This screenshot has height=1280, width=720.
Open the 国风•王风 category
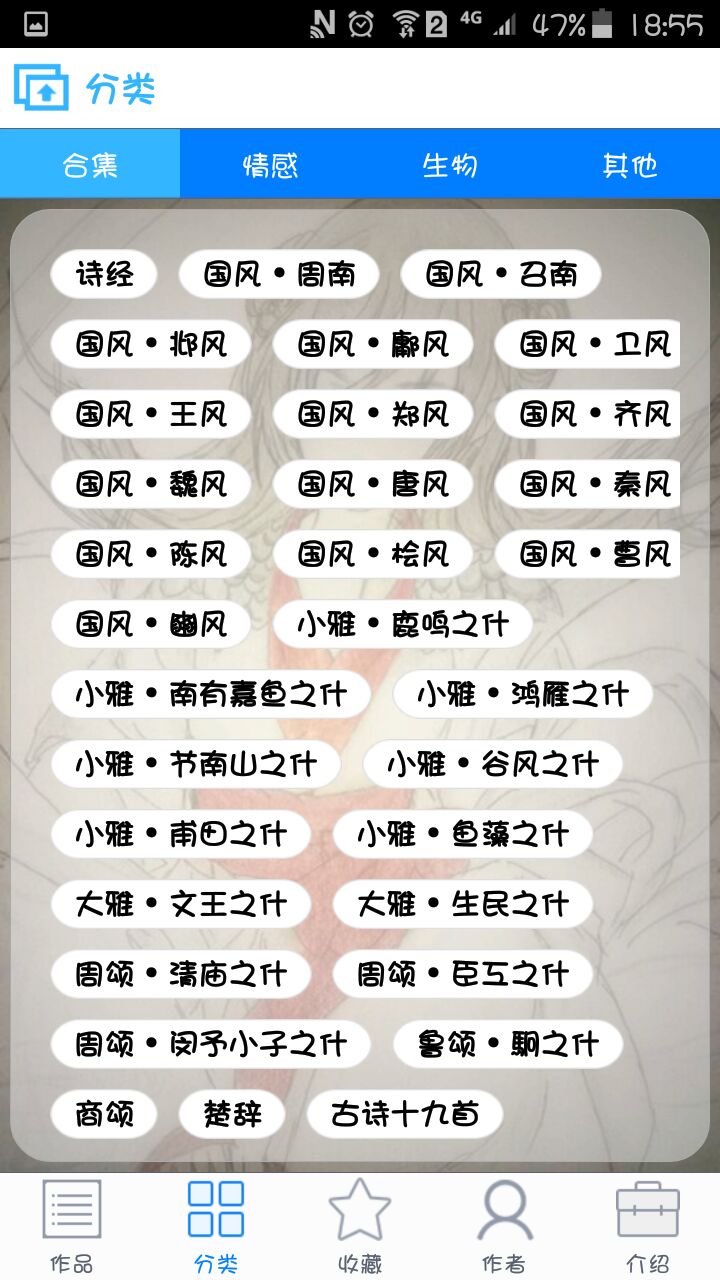151,414
